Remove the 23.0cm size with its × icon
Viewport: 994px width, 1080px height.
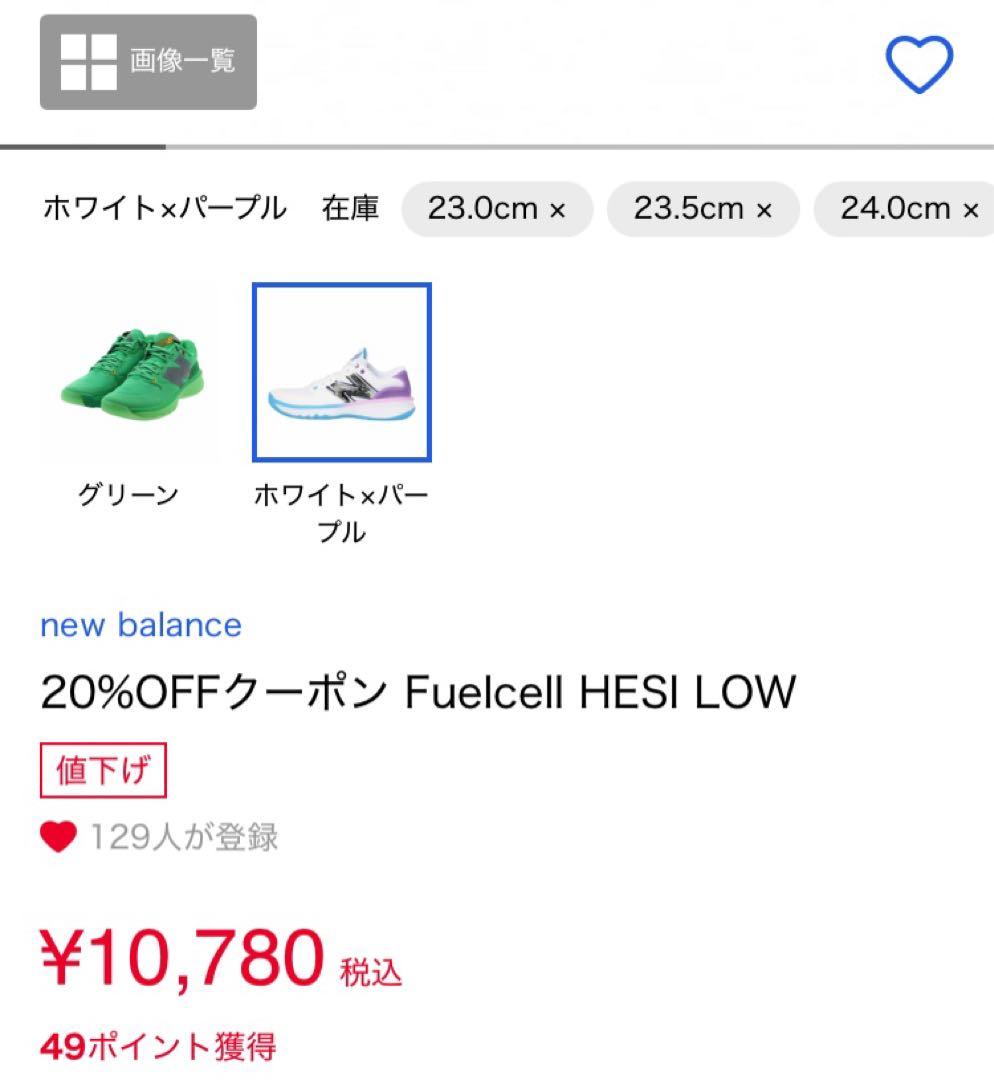coord(556,210)
